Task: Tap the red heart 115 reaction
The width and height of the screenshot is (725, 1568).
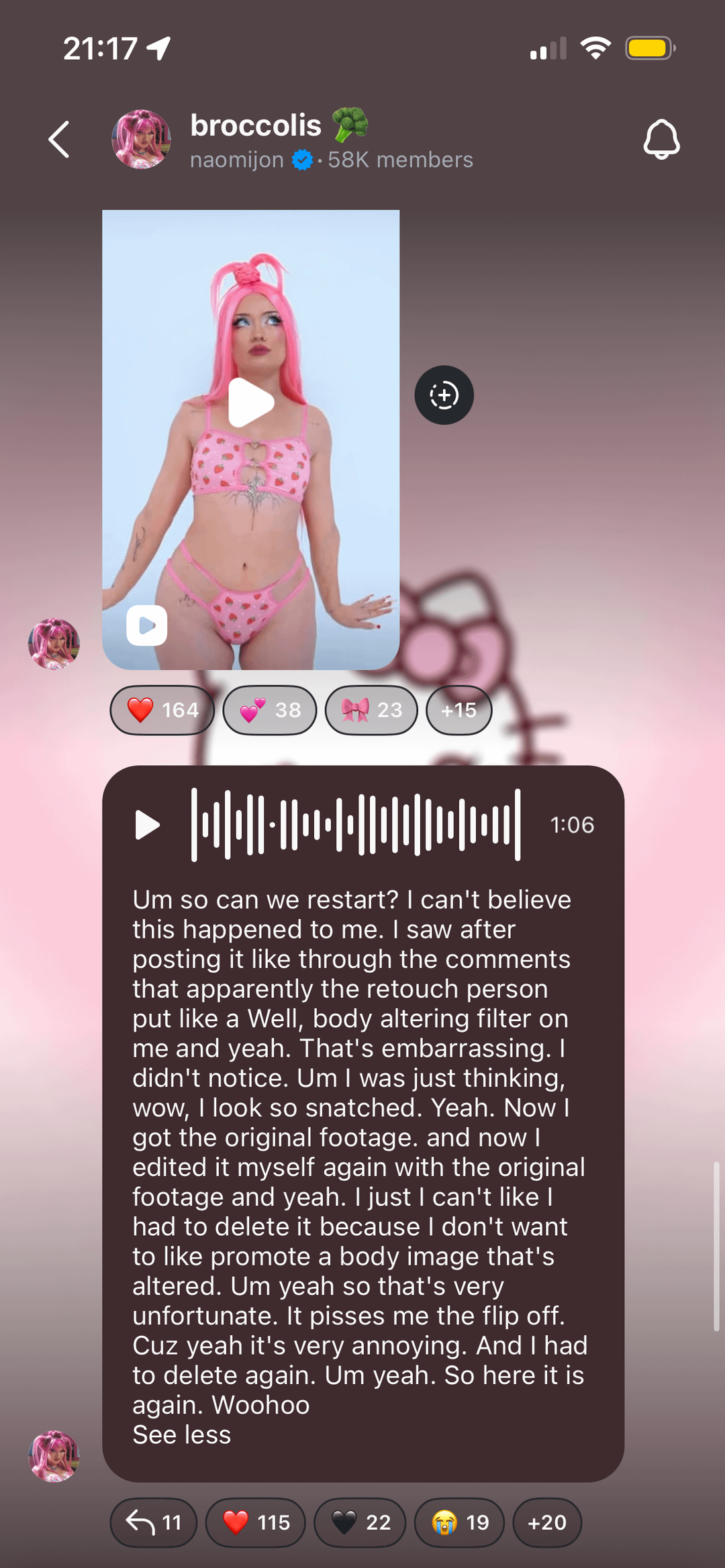Action: (256, 1522)
